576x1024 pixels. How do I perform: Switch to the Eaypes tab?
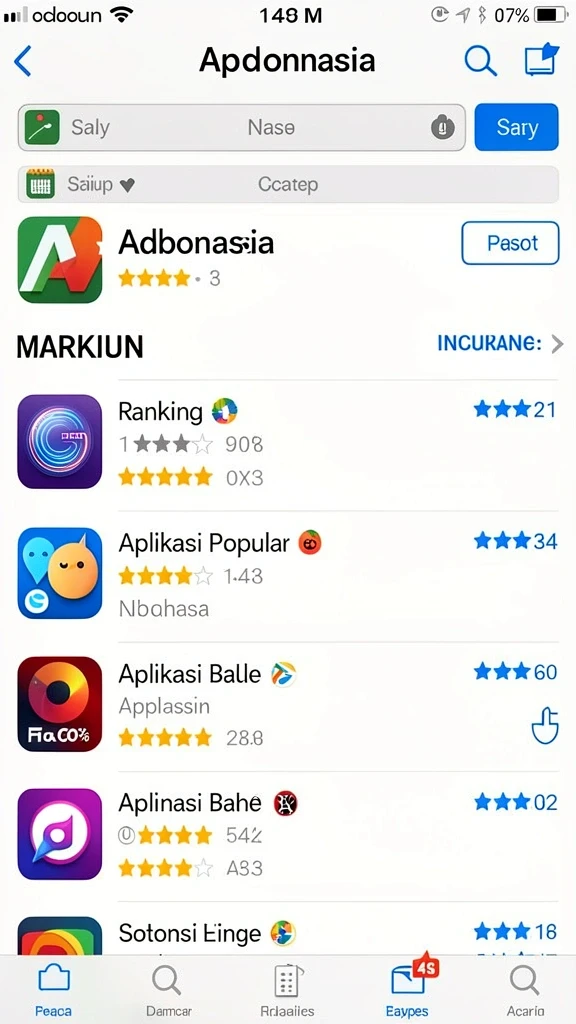tap(408, 990)
